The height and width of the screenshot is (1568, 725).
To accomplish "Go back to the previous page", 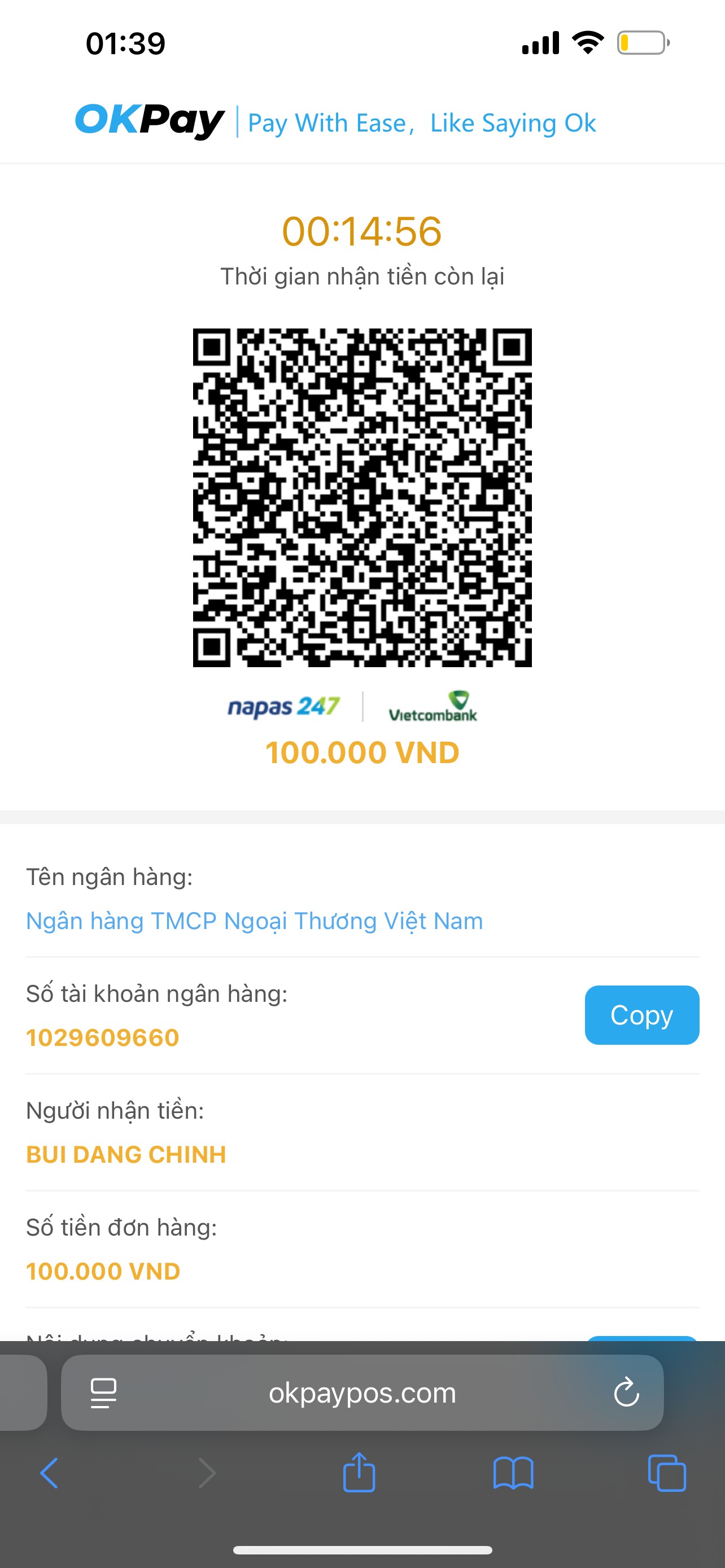I will tap(49, 1473).
